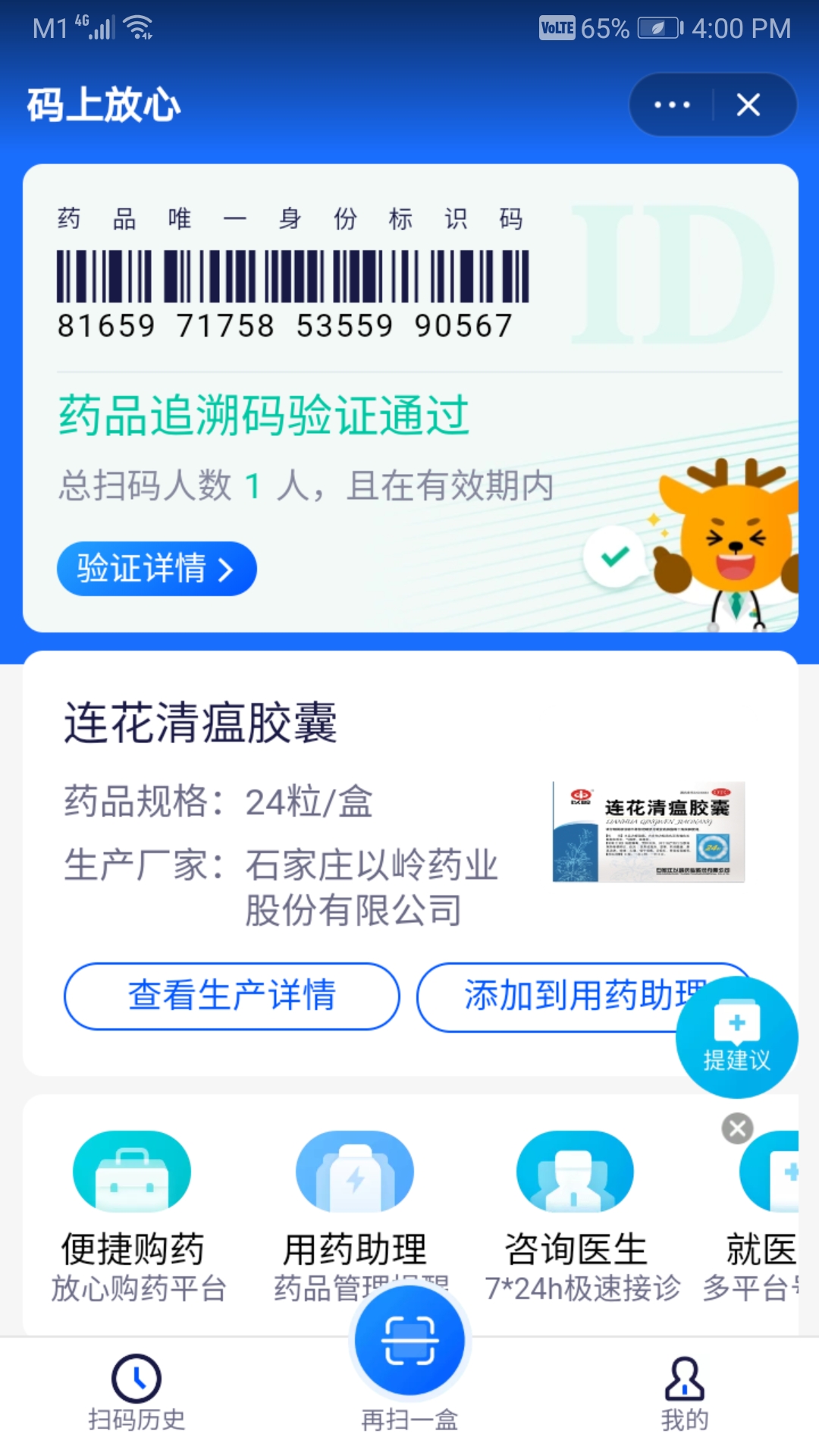Image resolution: width=819 pixels, height=1456 pixels.
Task: Tap 查看生产详情 button
Action: 232,996
